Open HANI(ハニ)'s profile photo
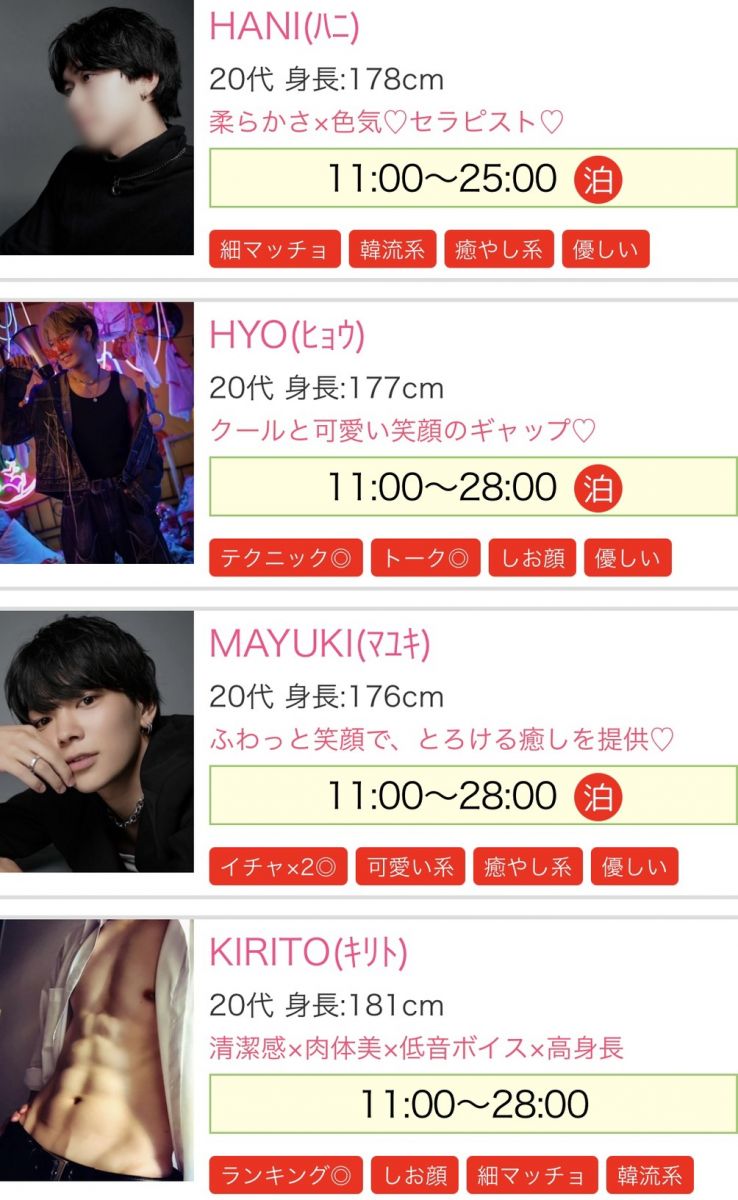This screenshot has height=1200, width=738. point(96,127)
